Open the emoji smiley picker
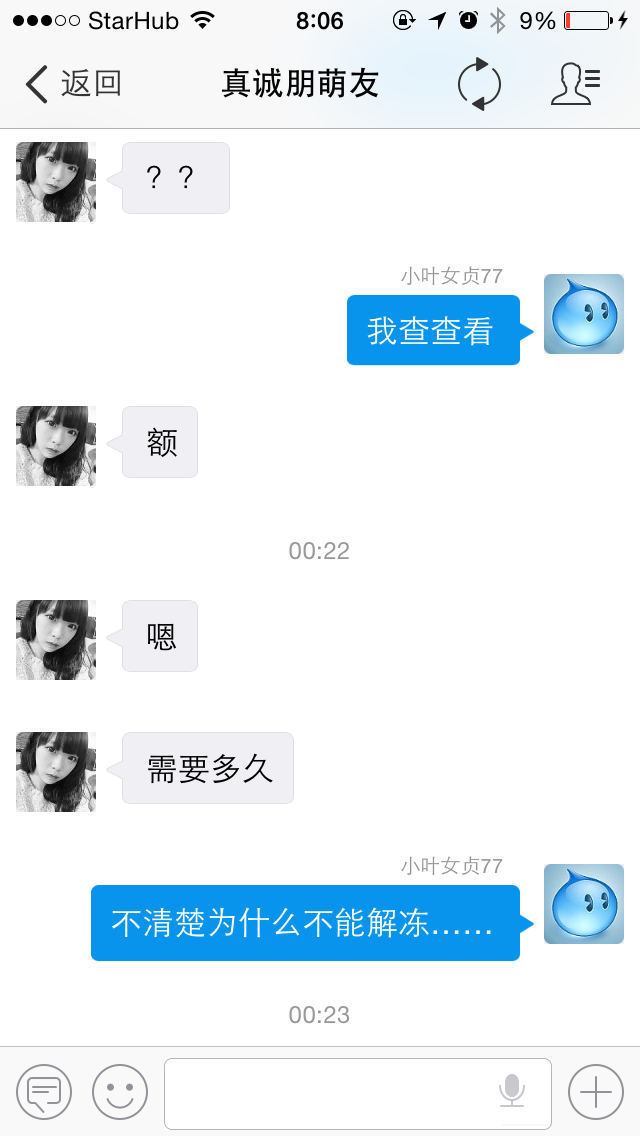640x1136 pixels. pos(120,1092)
